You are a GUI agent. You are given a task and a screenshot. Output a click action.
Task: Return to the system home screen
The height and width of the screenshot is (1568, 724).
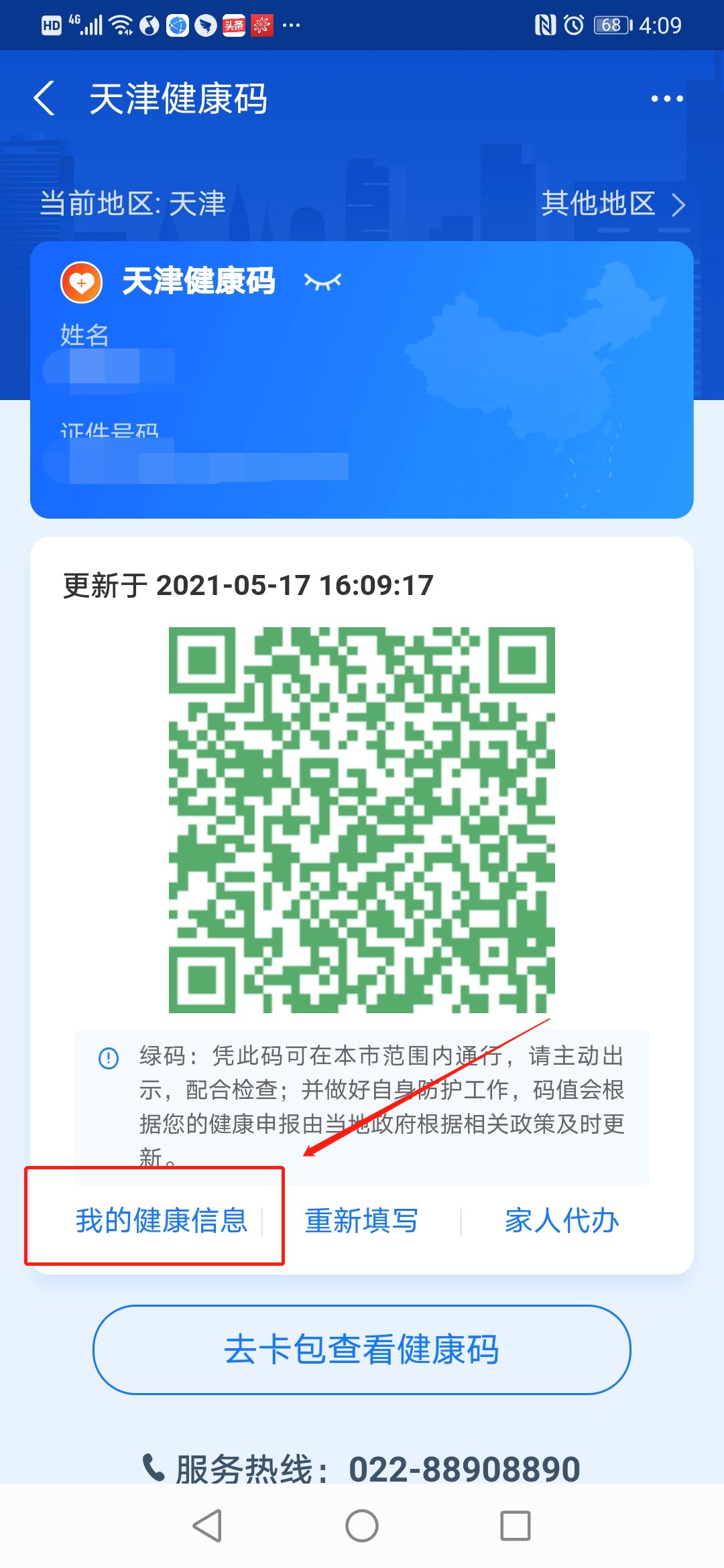(361, 1526)
